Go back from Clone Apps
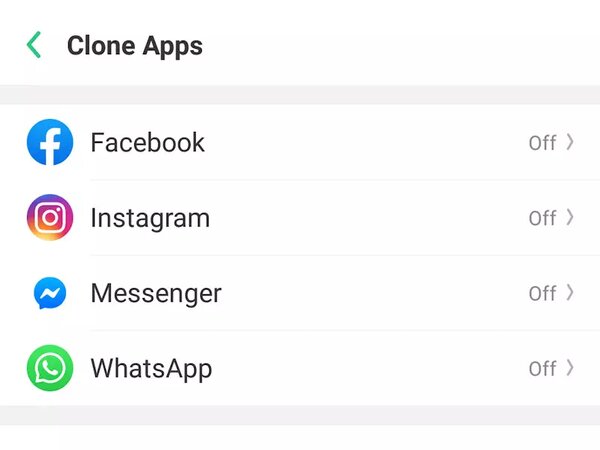 34,45
